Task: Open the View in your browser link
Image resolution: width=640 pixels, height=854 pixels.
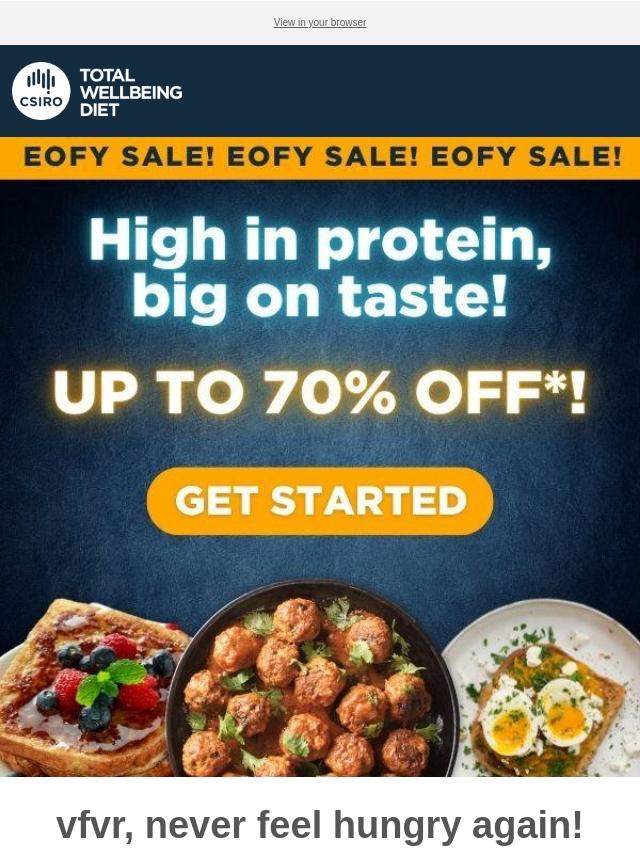Action: pos(319,23)
